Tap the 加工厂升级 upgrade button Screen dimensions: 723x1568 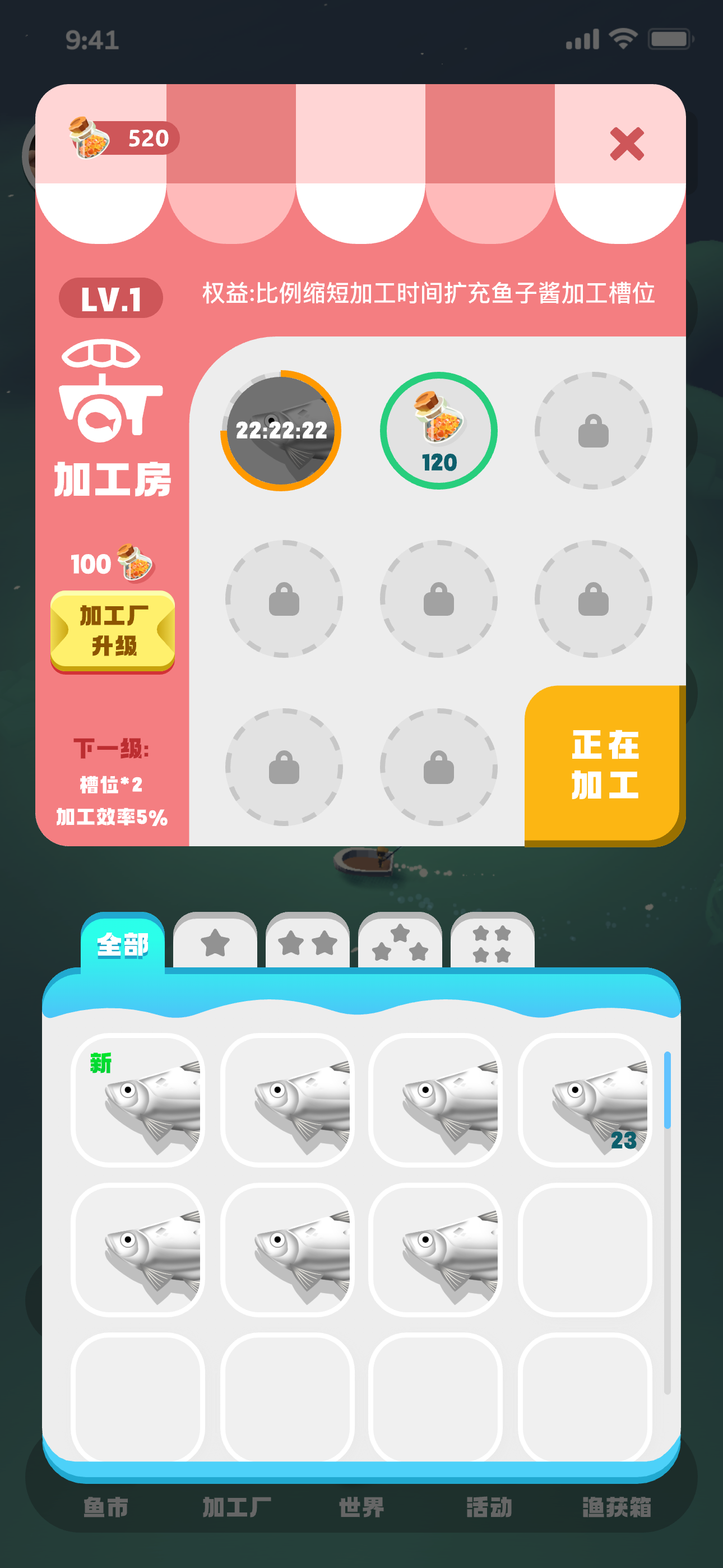coord(113,630)
